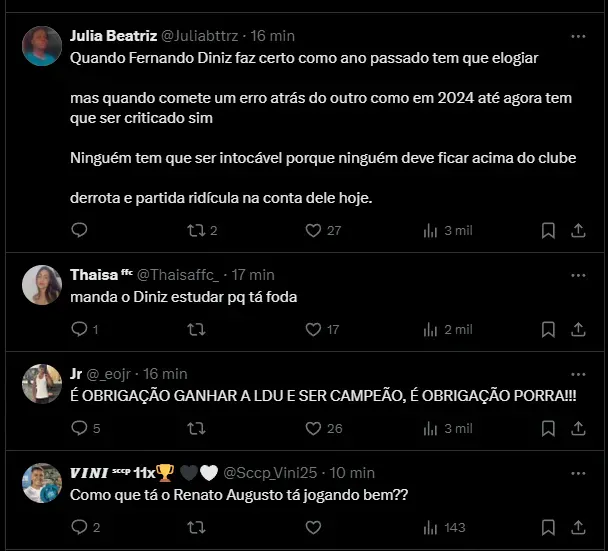Reply to VINI's tweet about Renato Augusto
608x551 pixels.
[x=80, y=527]
